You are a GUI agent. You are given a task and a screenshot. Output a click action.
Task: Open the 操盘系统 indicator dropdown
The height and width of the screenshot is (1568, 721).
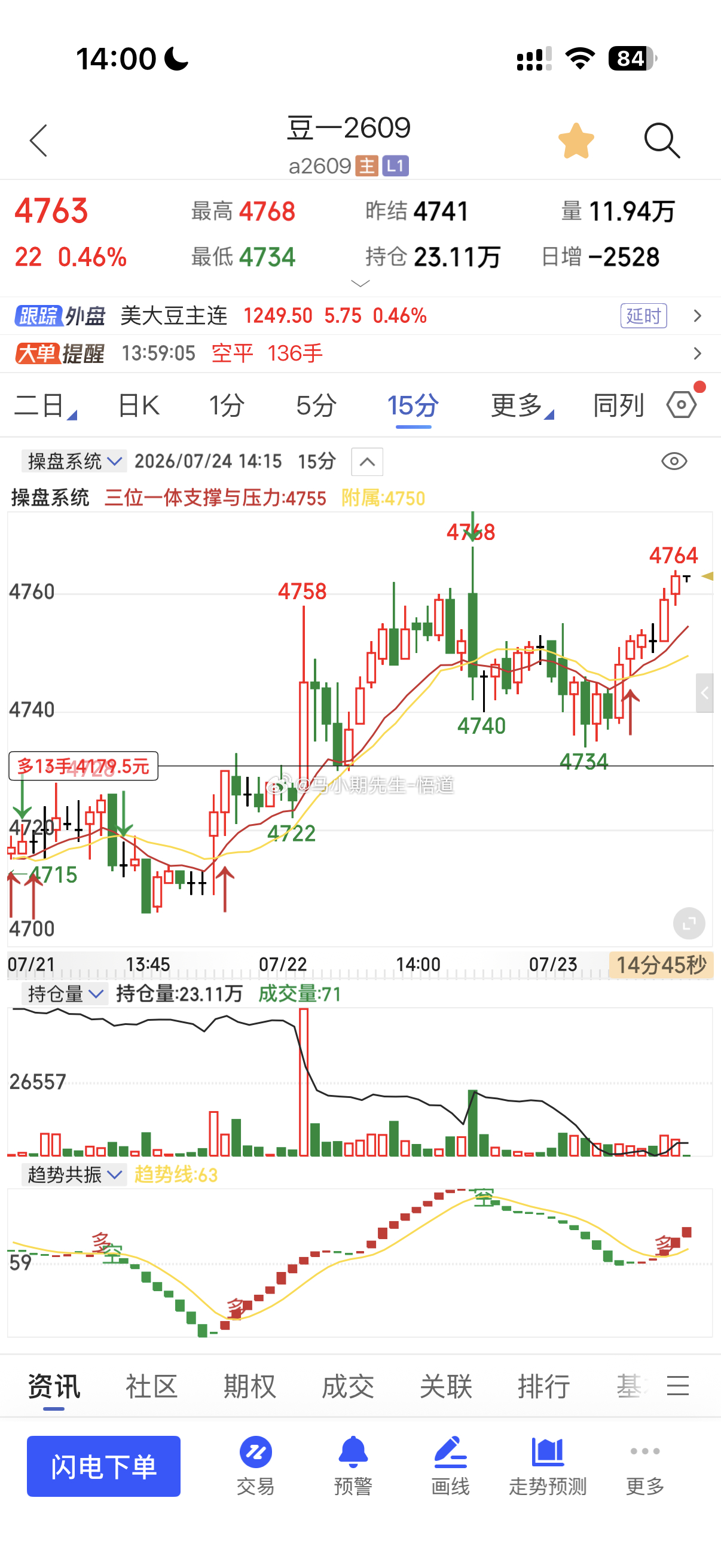(x=74, y=462)
